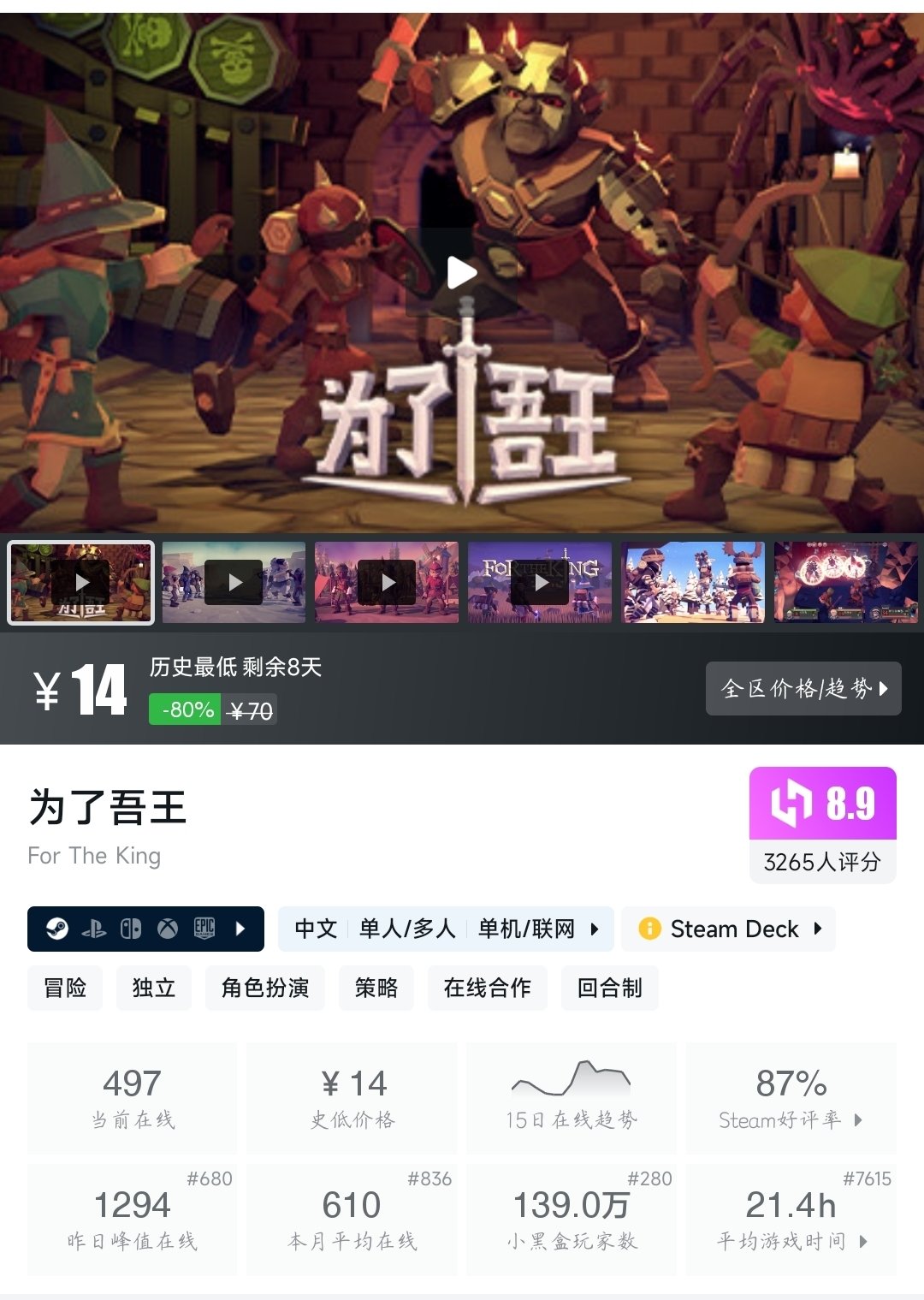Select the 策略 tag

coord(376,988)
